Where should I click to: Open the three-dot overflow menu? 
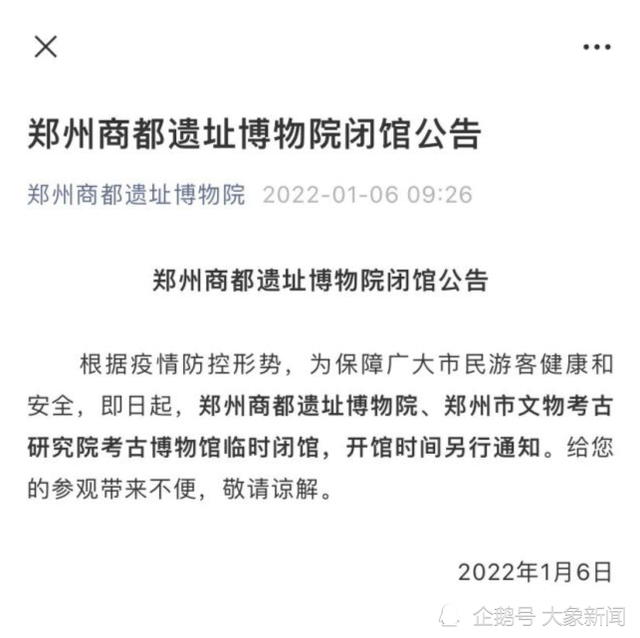[x=596, y=47]
